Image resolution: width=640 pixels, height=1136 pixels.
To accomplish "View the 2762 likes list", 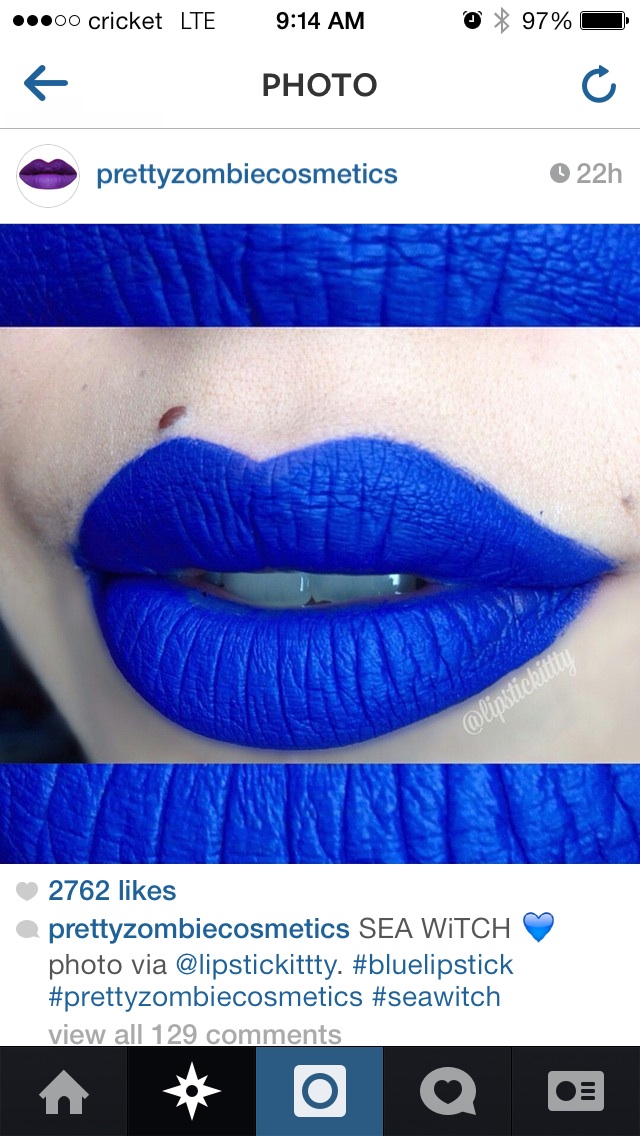I will click(111, 890).
